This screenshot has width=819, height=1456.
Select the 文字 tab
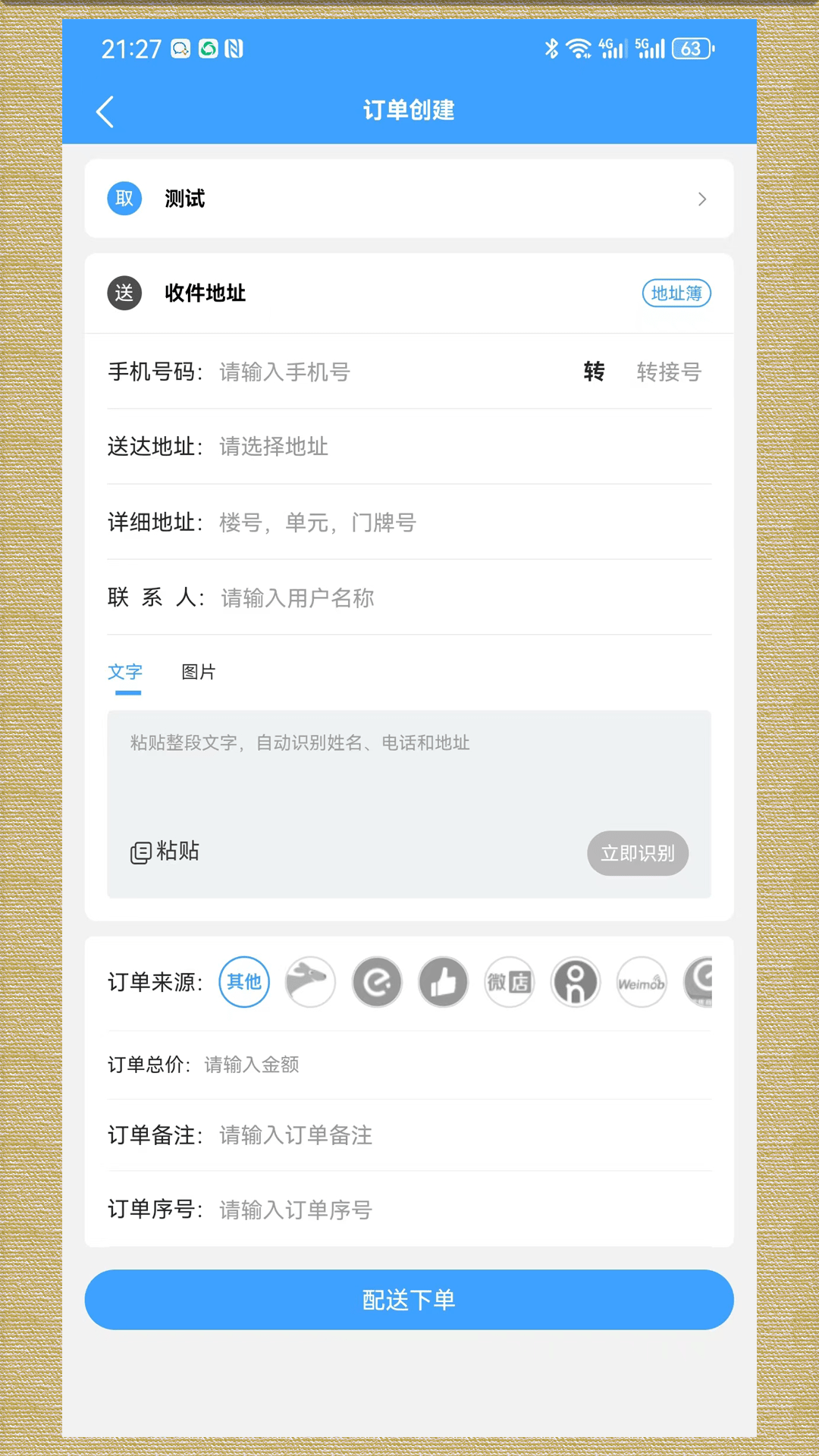(x=125, y=672)
